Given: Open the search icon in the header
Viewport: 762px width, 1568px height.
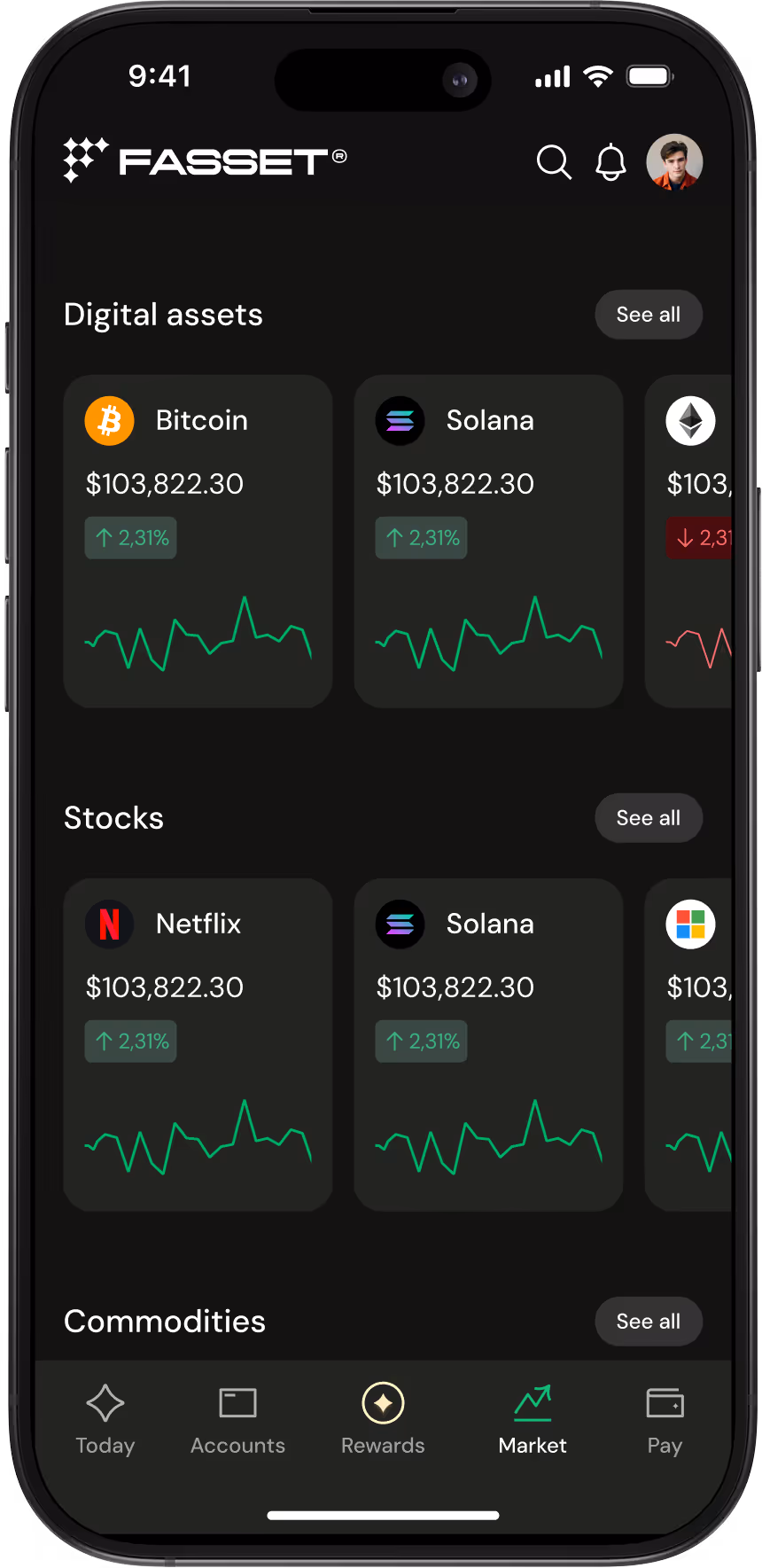Looking at the screenshot, I should pyautogui.click(x=554, y=162).
